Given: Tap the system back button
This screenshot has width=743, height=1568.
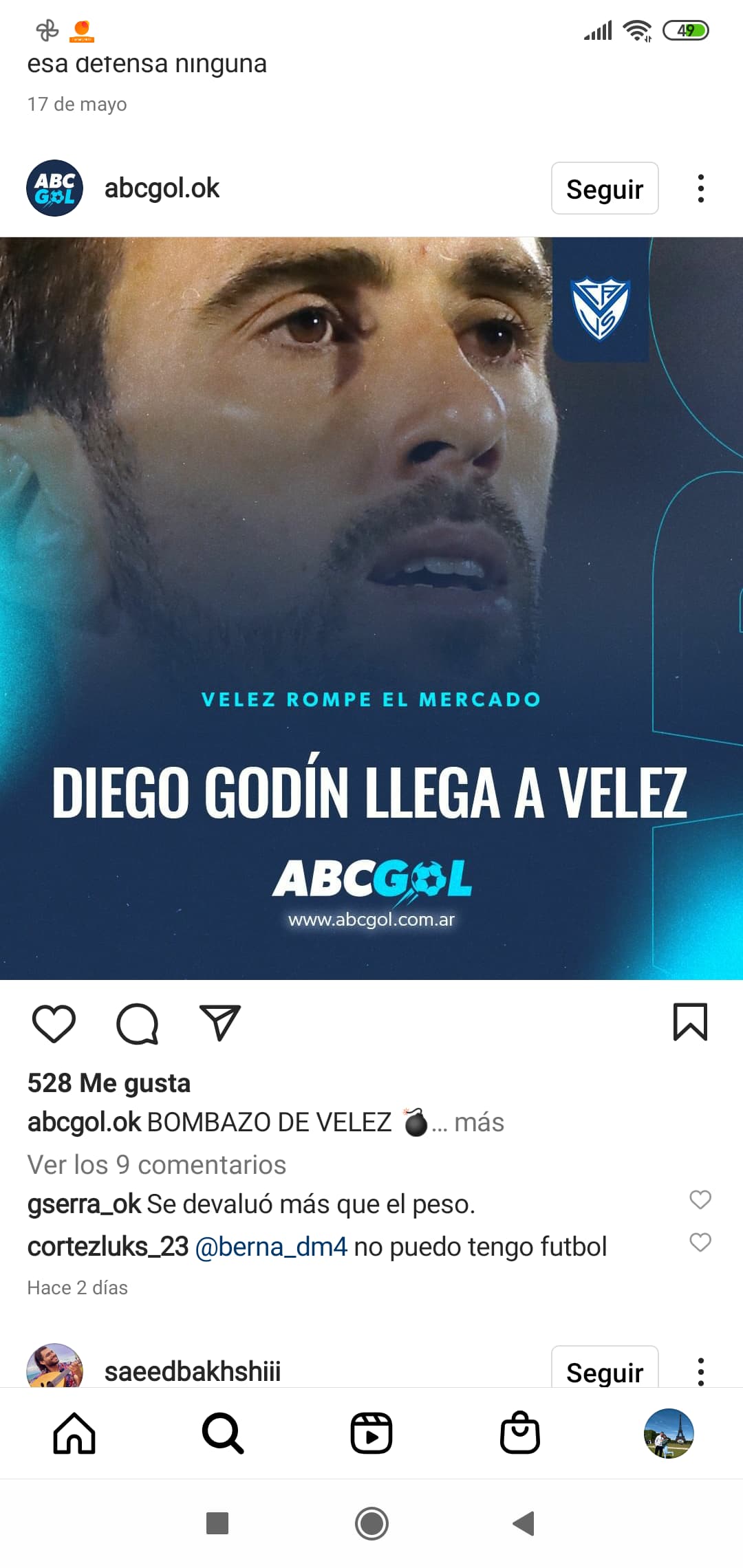Looking at the screenshot, I should (524, 1523).
